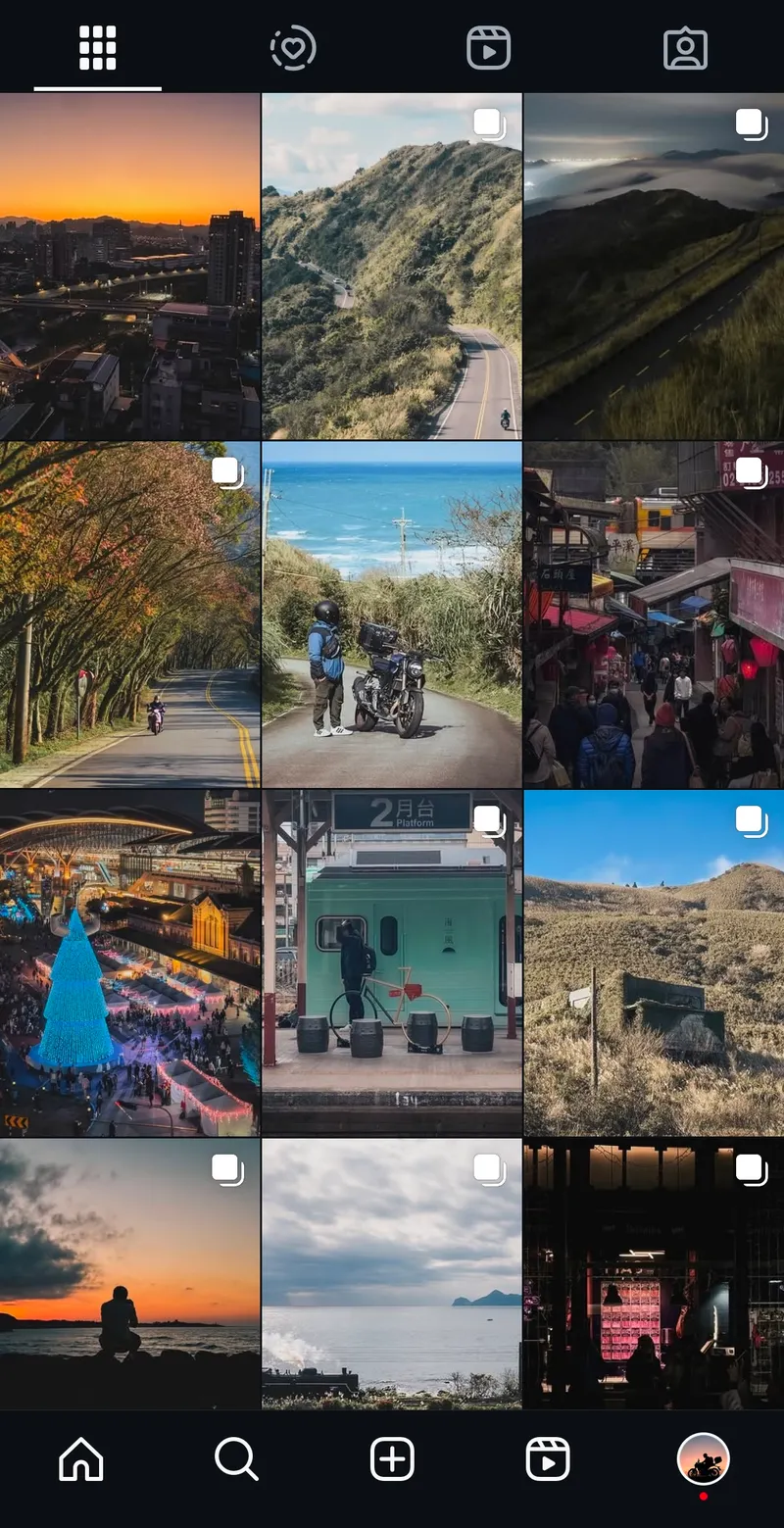This screenshot has width=784, height=1528.
Task: Open the rider and motorcycle by ocean post
Action: 391,615
